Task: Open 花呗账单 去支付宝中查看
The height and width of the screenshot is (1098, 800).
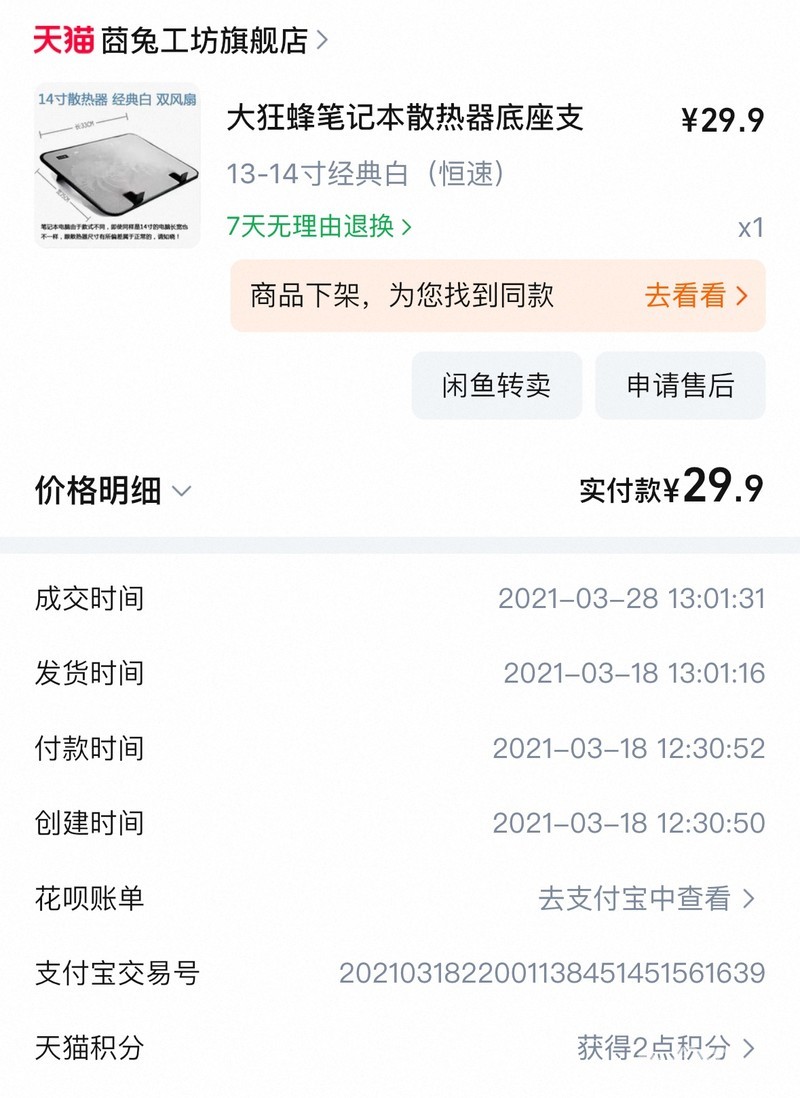Action: [646, 898]
